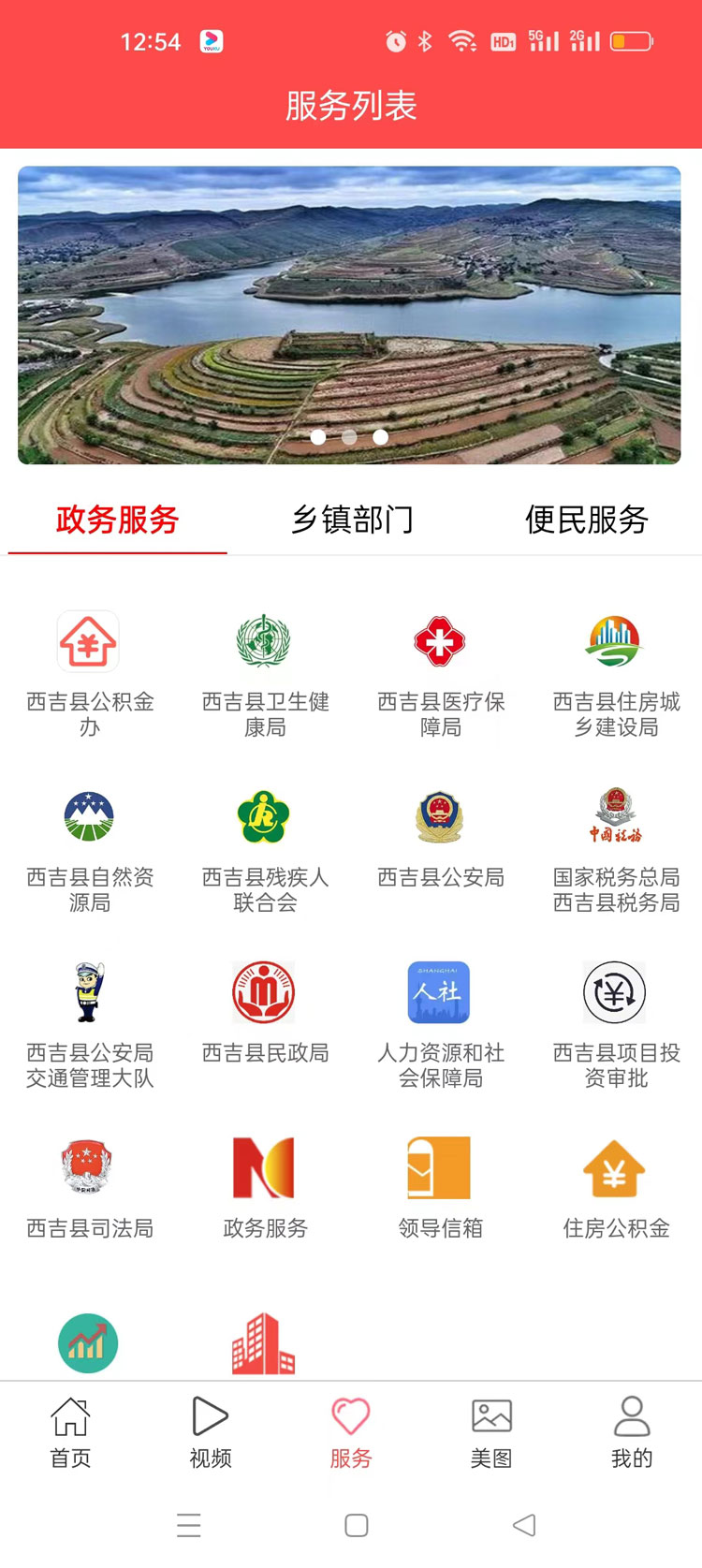This screenshot has height=1568, width=702.
Task: Open the 我的 profile tab
Action: [632, 1430]
